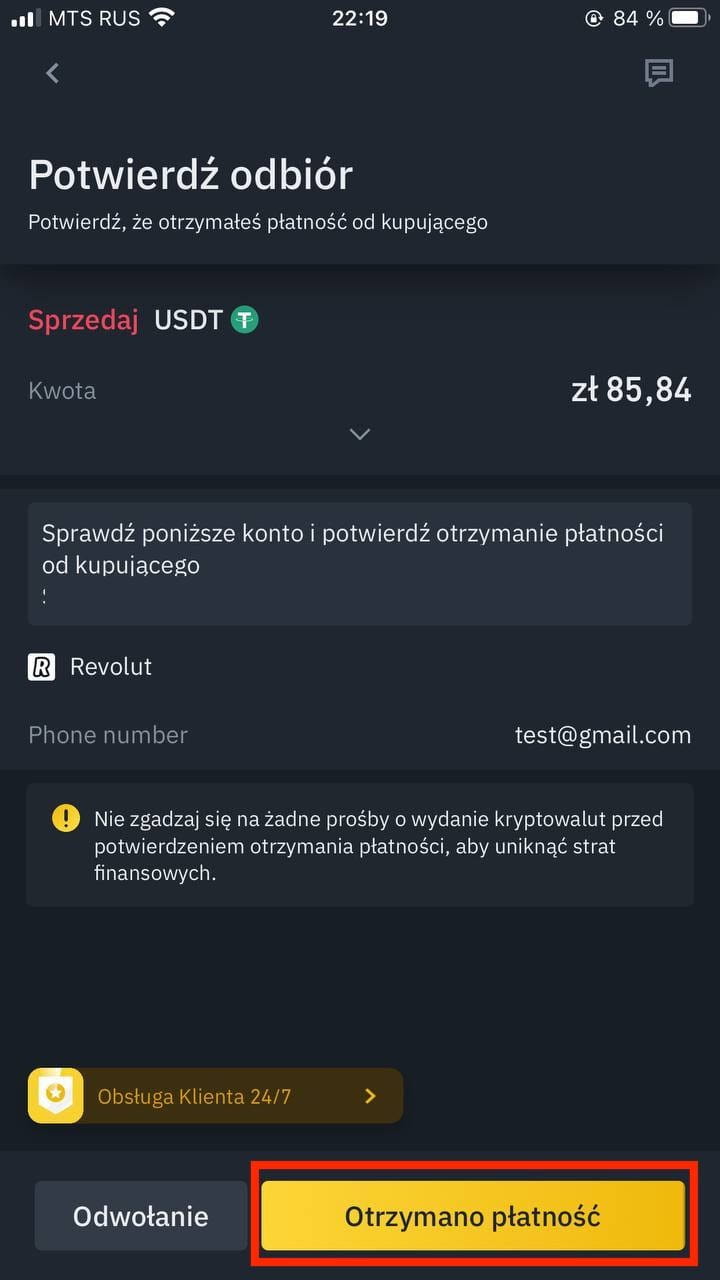Tap the Odwołanie button
This screenshot has height=1280, width=720.
pos(141,1216)
